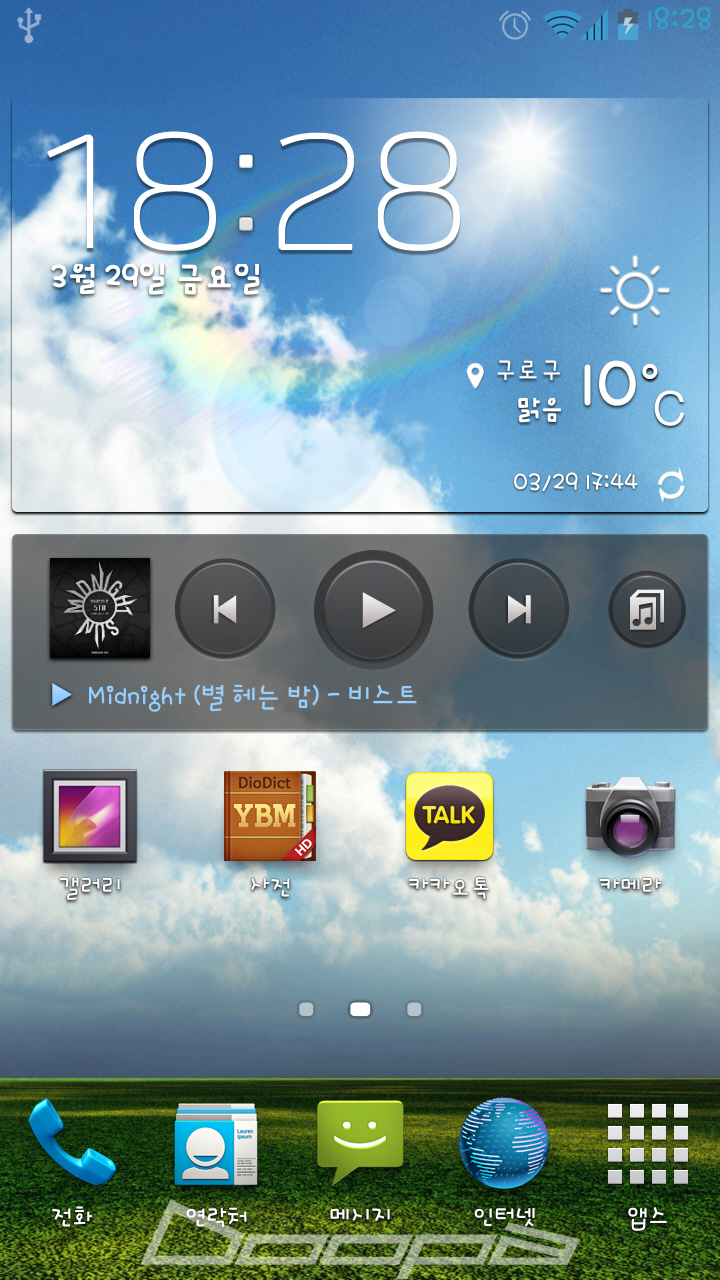This screenshot has height=1280, width=720.
Task: Open the 전화 phone dialer
Action: tap(71, 1145)
